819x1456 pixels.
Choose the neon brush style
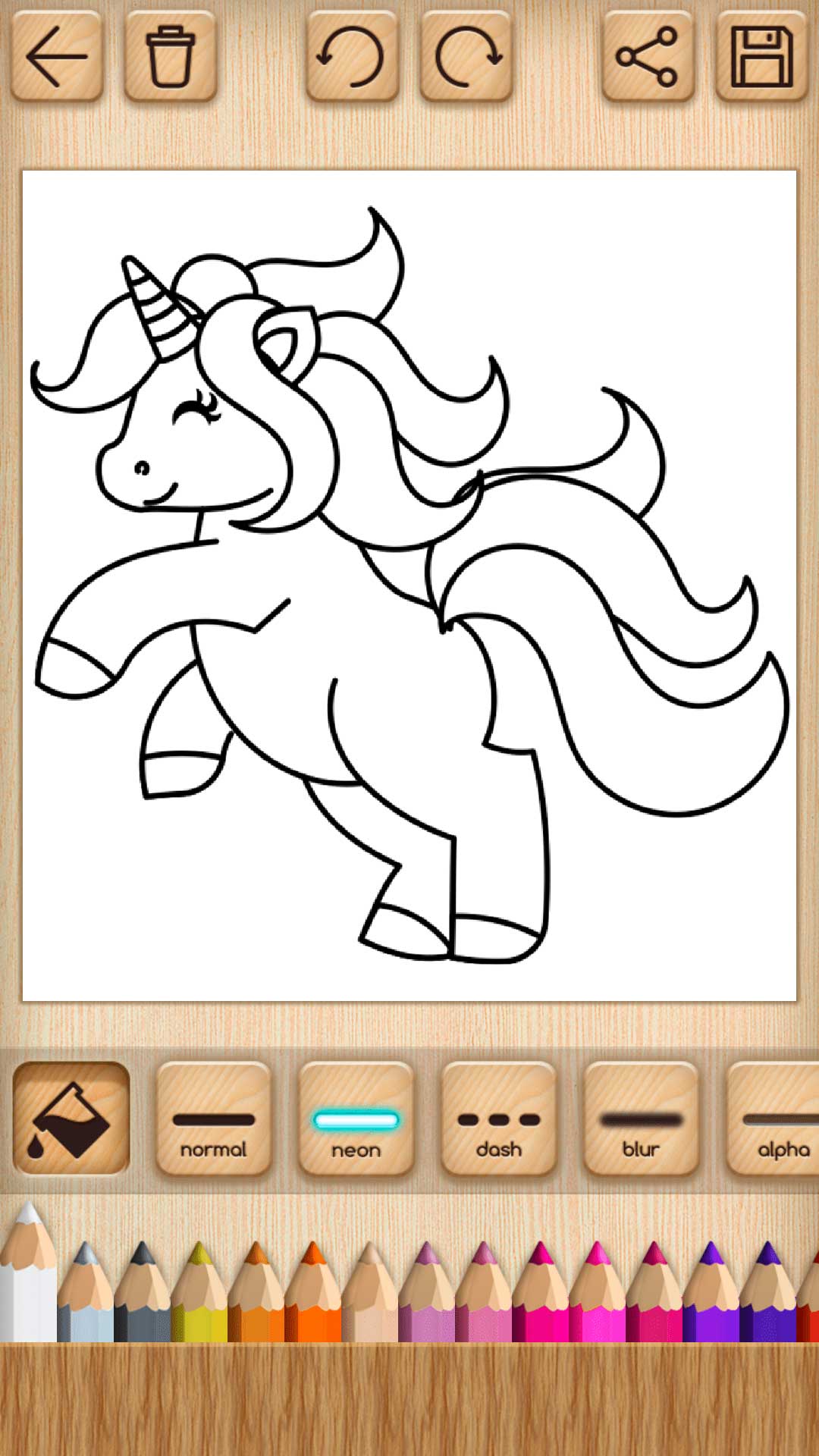coord(356,1119)
